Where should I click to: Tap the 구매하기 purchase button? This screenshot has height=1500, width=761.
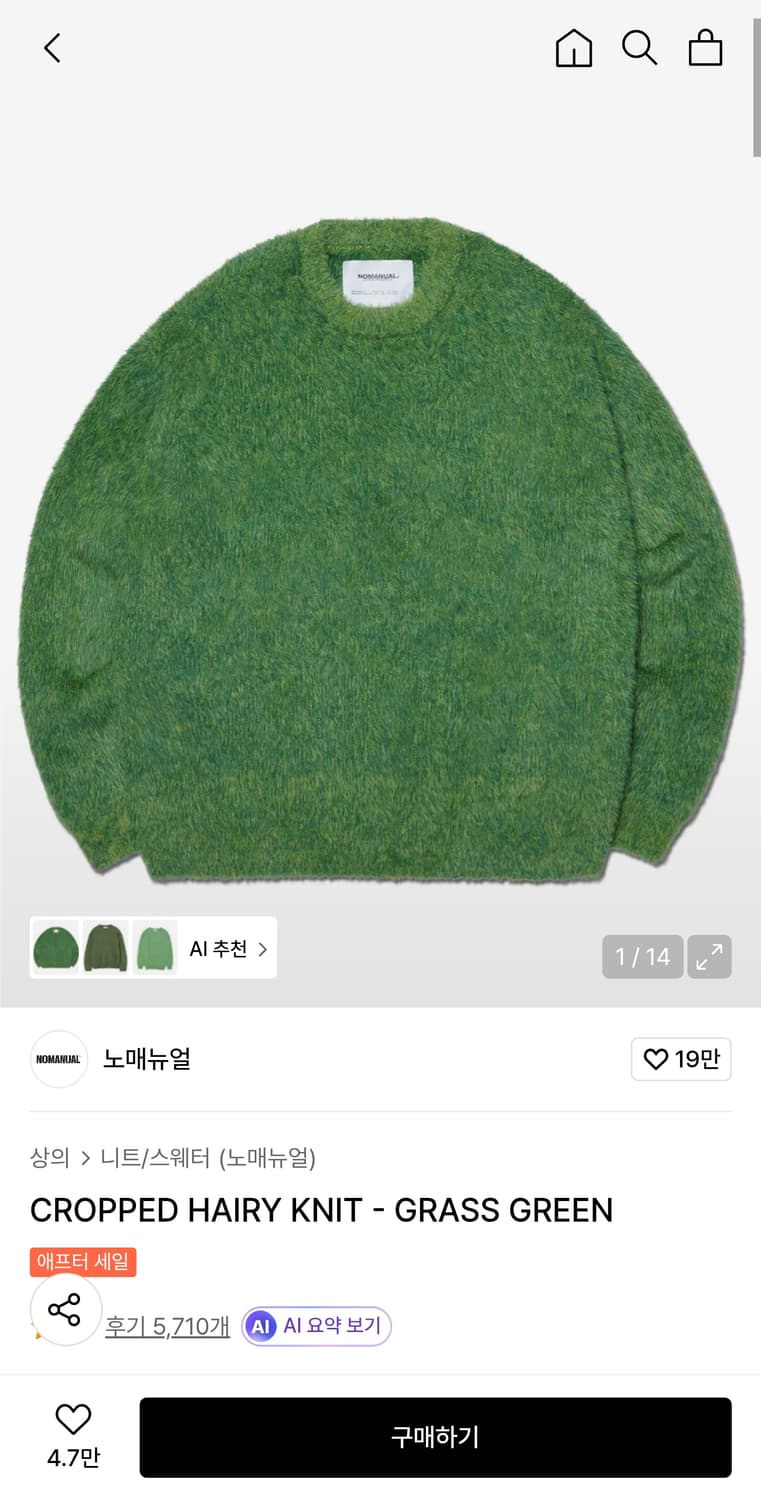(x=437, y=1437)
